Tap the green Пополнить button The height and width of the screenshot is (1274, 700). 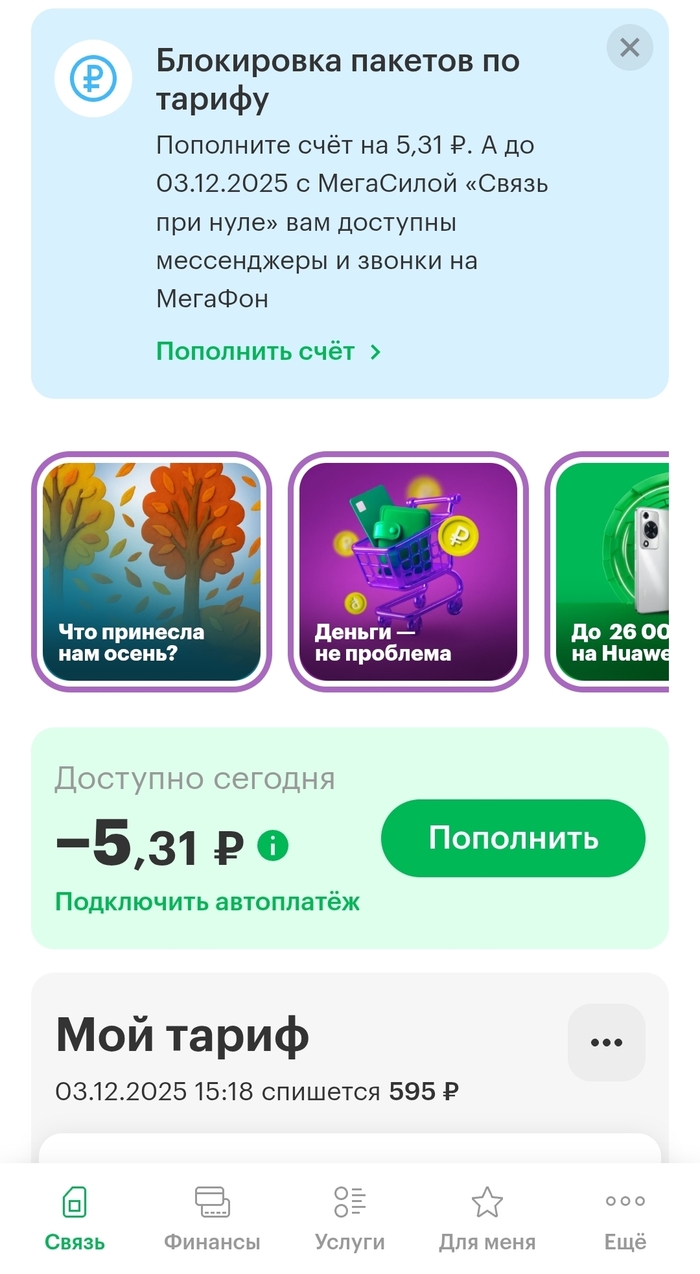[513, 838]
